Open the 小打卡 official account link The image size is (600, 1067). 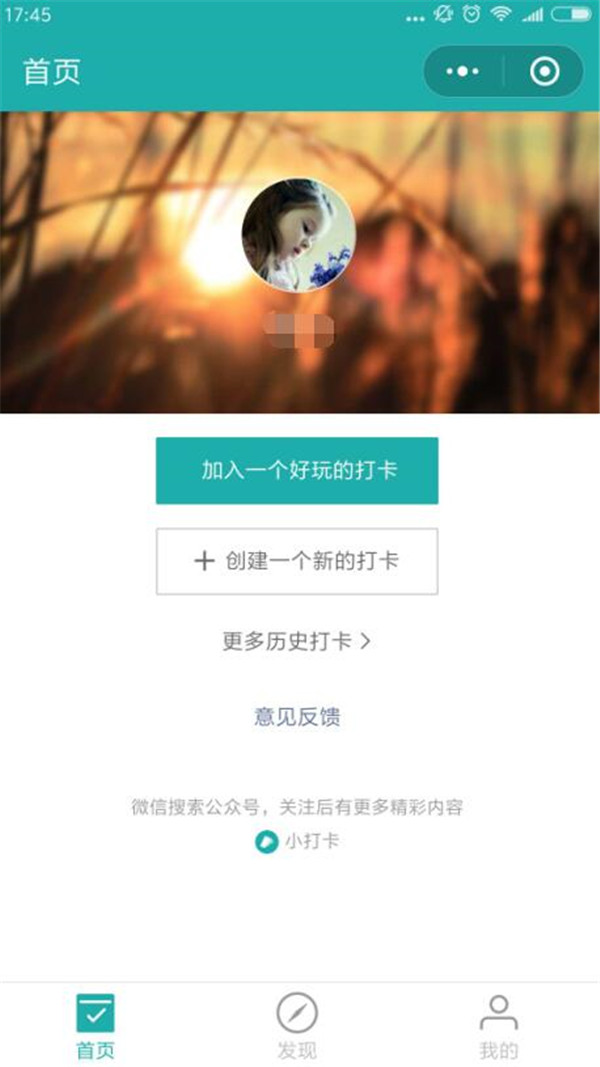click(x=297, y=841)
